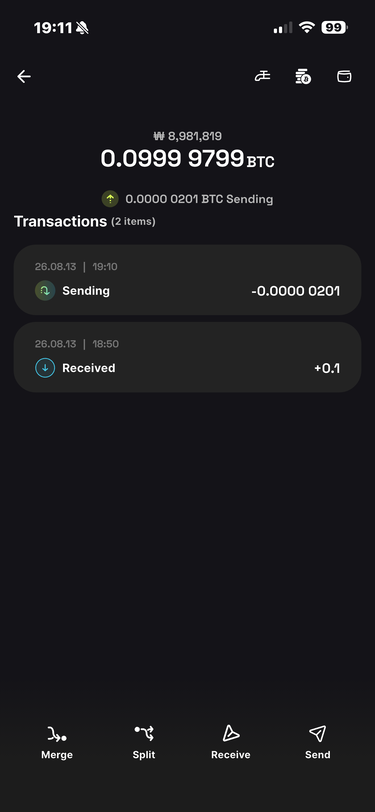Open the Received +0.1 transaction
The width and height of the screenshot is (375, 812).
pyautogui.click(x=188, y=357)
